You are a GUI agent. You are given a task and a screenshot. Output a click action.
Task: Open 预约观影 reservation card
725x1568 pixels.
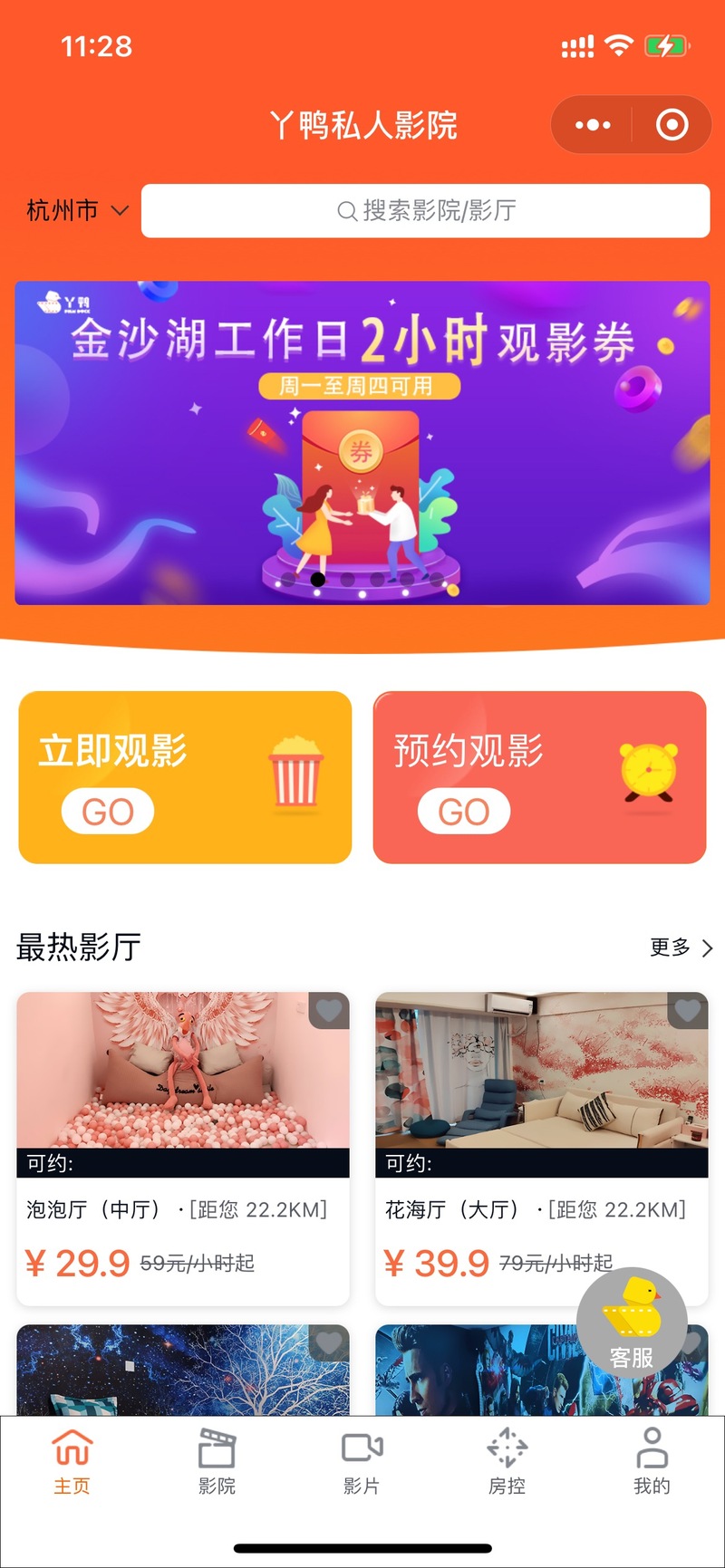[x=539, y=777]
